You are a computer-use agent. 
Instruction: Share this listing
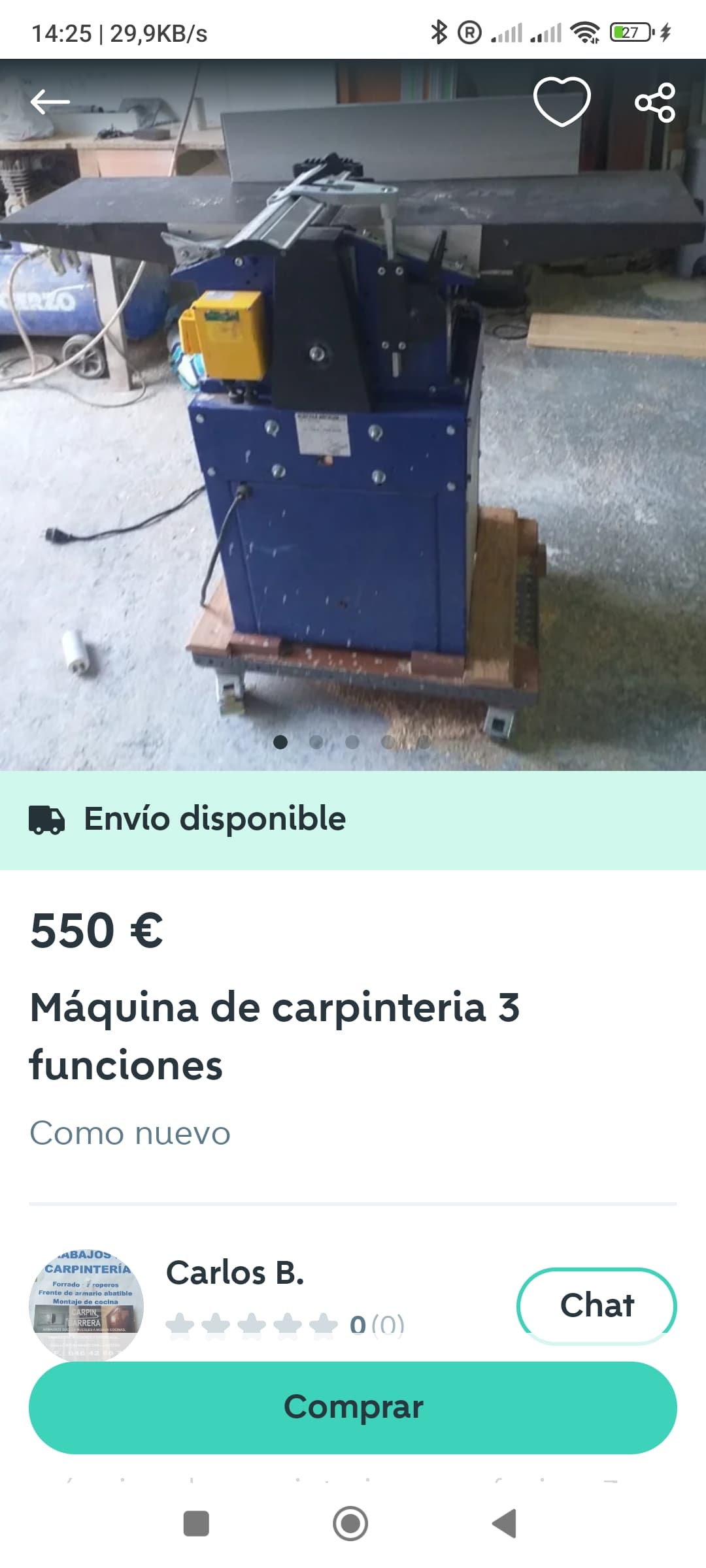(655, 103)
